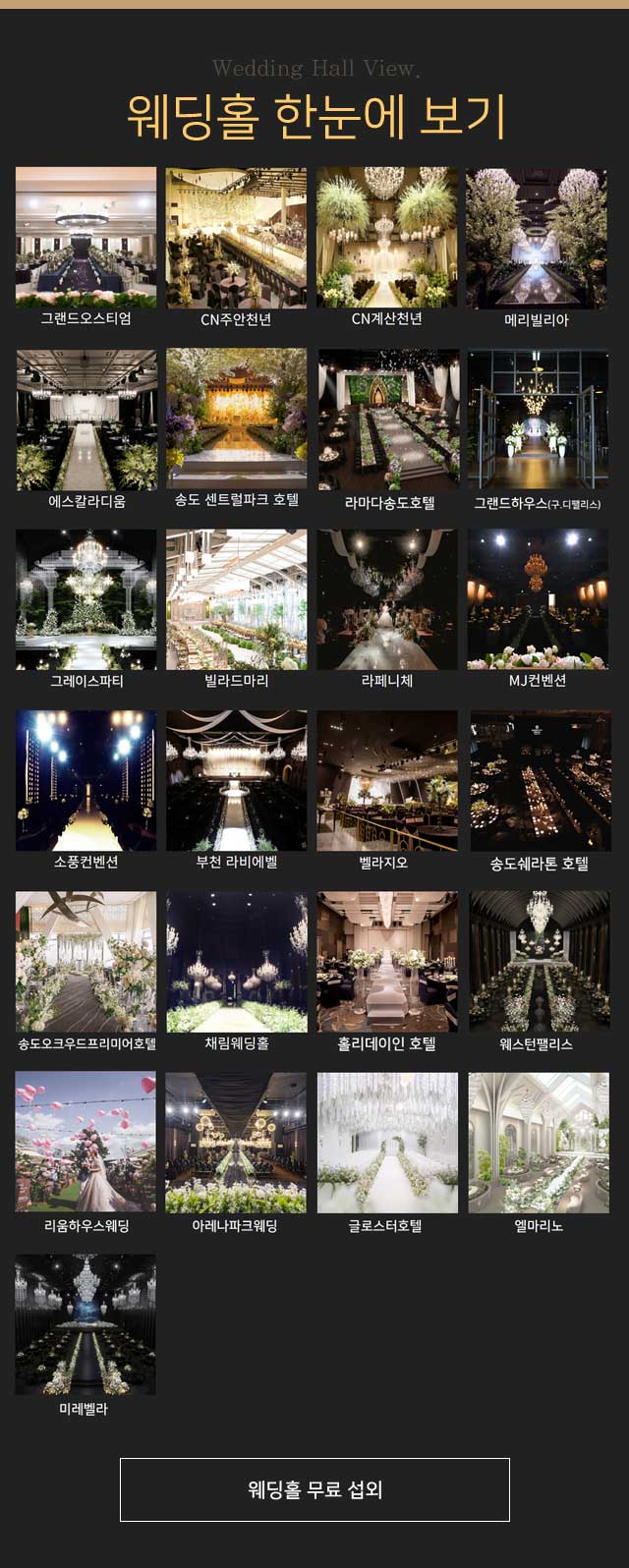The width and height of the screenshot is (629, 1568).
Task: Open 송도 센트럴파크 호텔 hall
Action: click(x=236, y=419)
